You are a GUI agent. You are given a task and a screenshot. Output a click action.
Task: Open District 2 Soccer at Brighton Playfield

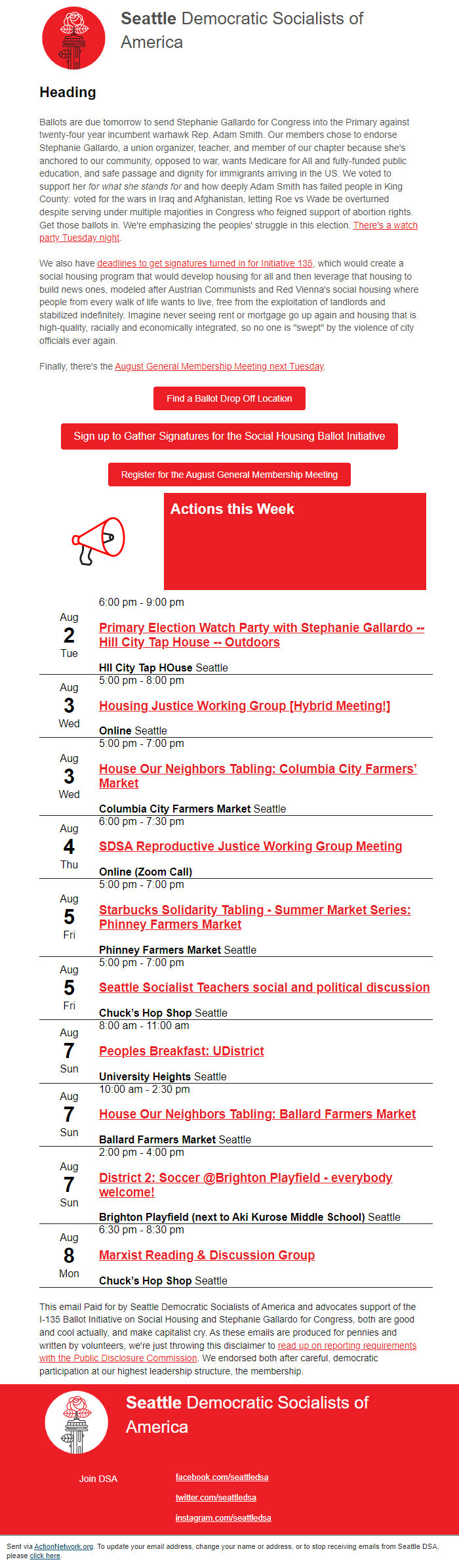coord(245,1178)
